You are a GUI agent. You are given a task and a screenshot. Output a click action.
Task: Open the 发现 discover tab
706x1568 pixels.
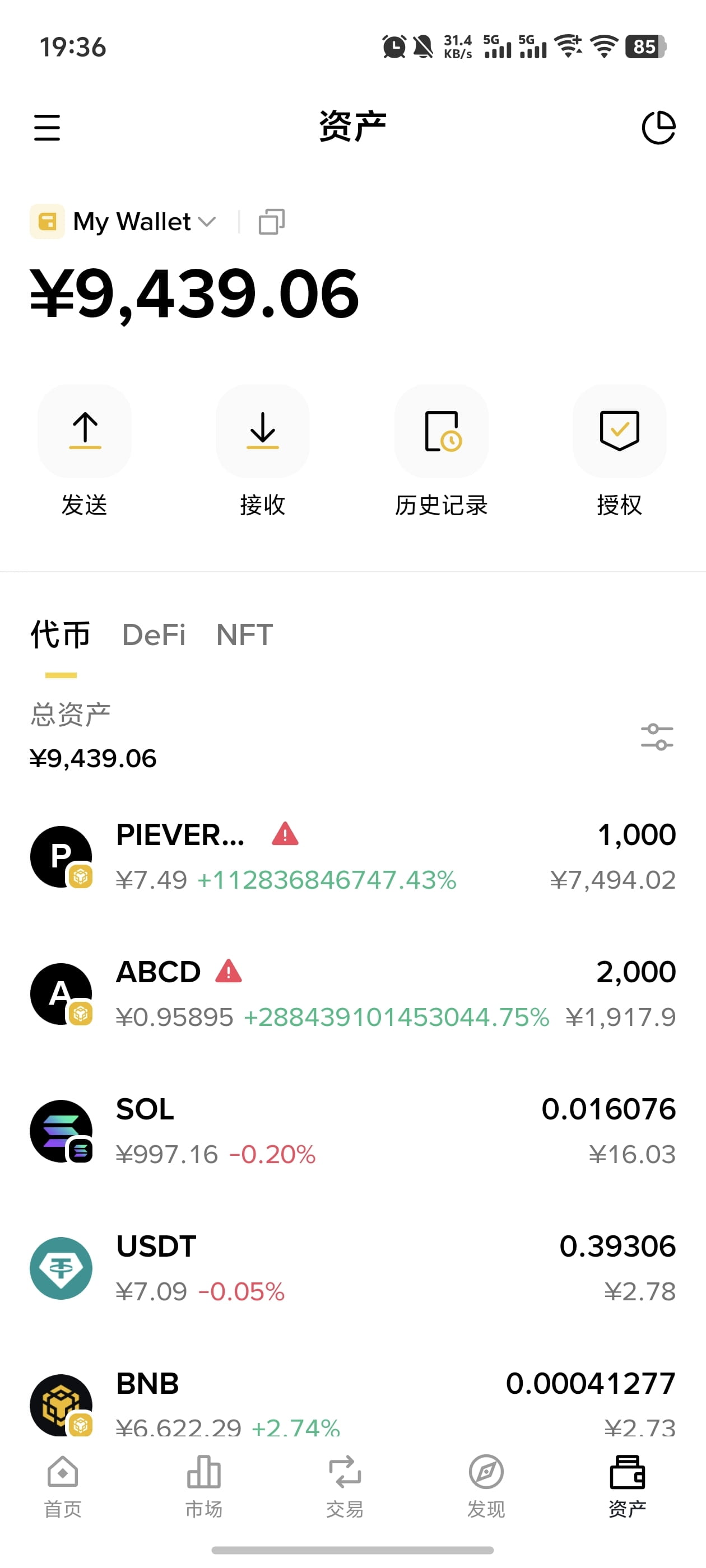pyautogui.click(x=486, y=1486)
